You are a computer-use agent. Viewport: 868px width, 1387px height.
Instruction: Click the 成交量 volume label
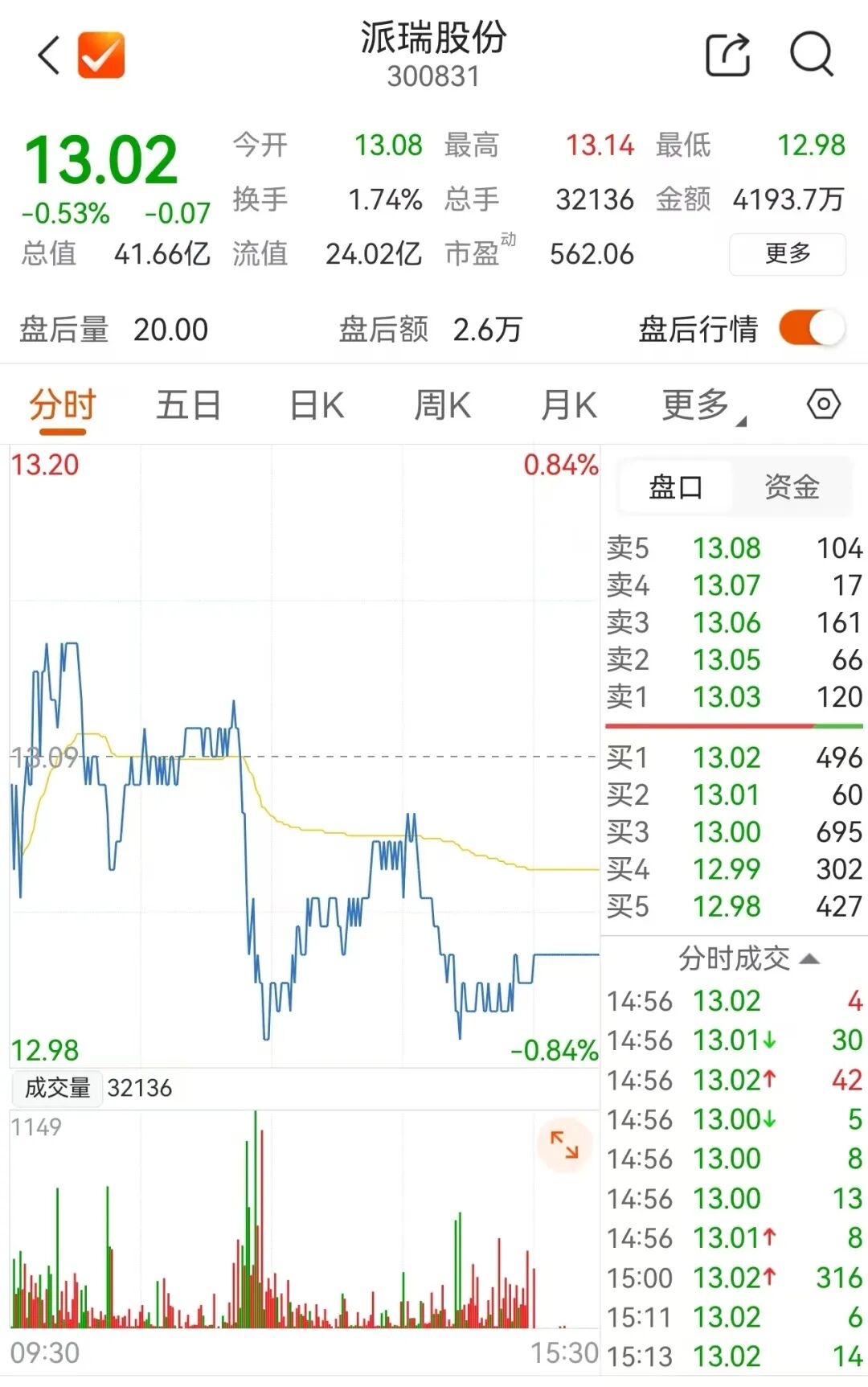coord(56,1088)
